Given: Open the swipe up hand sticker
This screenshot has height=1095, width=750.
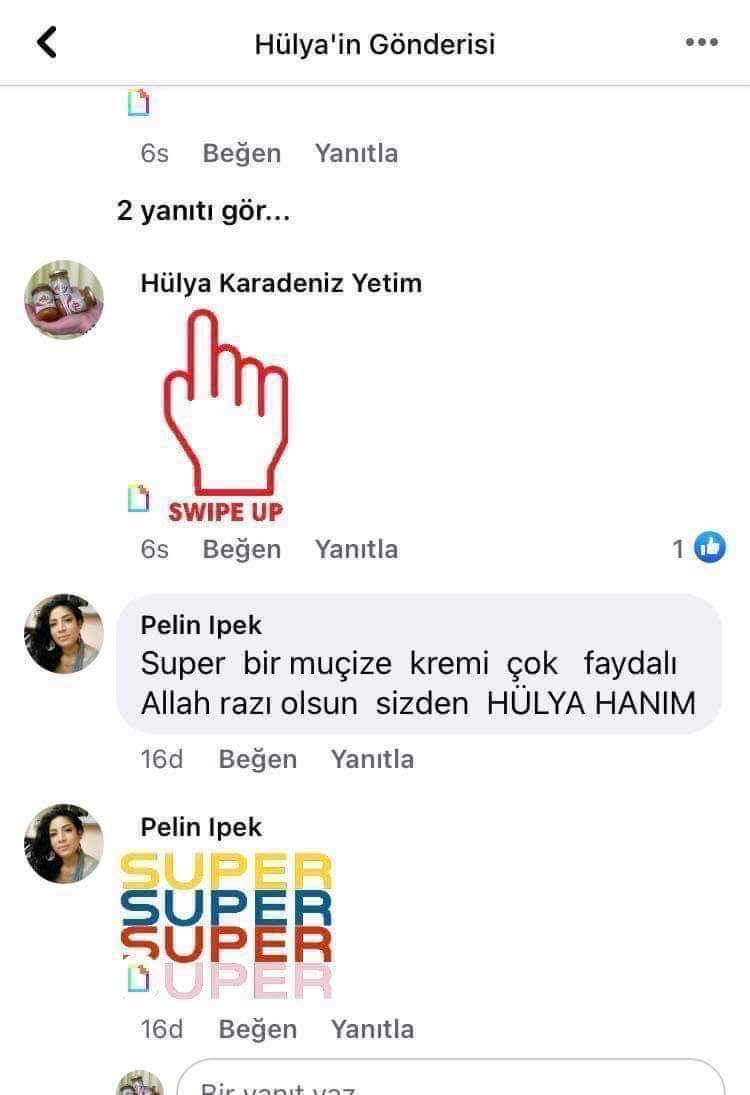Looking at the screenshot, I should (226, 410).
